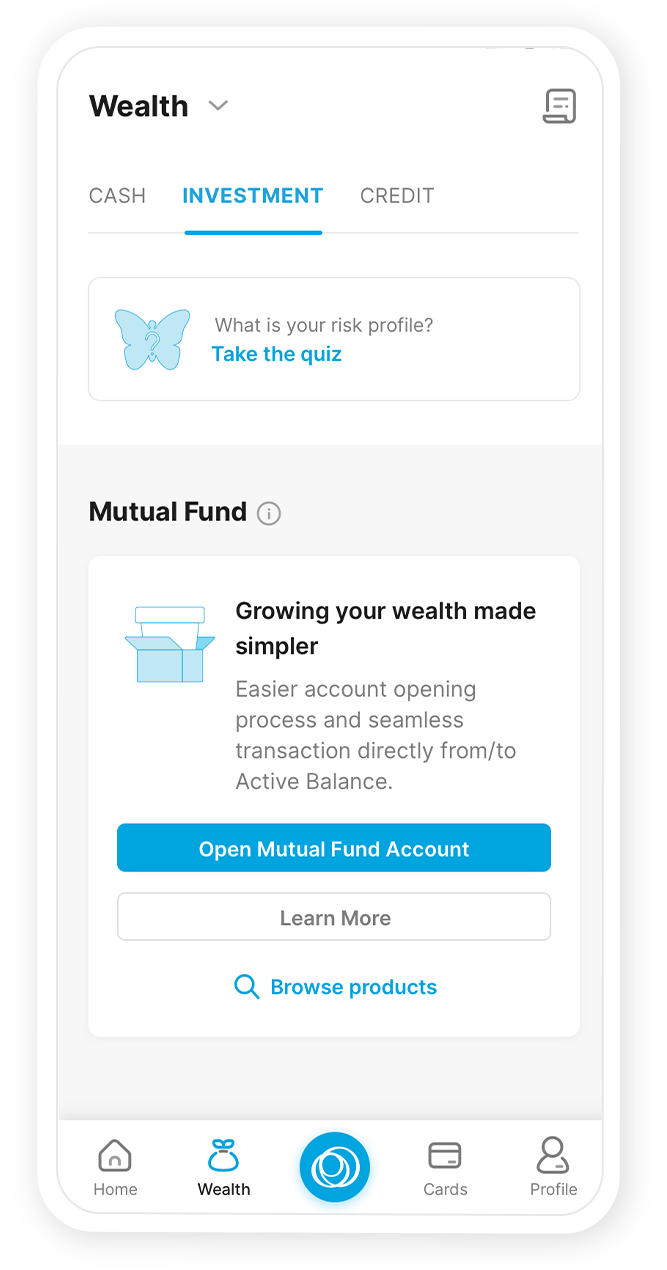Switch to the CASH tab
The width and height of the screenshot is (667, 1270).
click(117, 196)
